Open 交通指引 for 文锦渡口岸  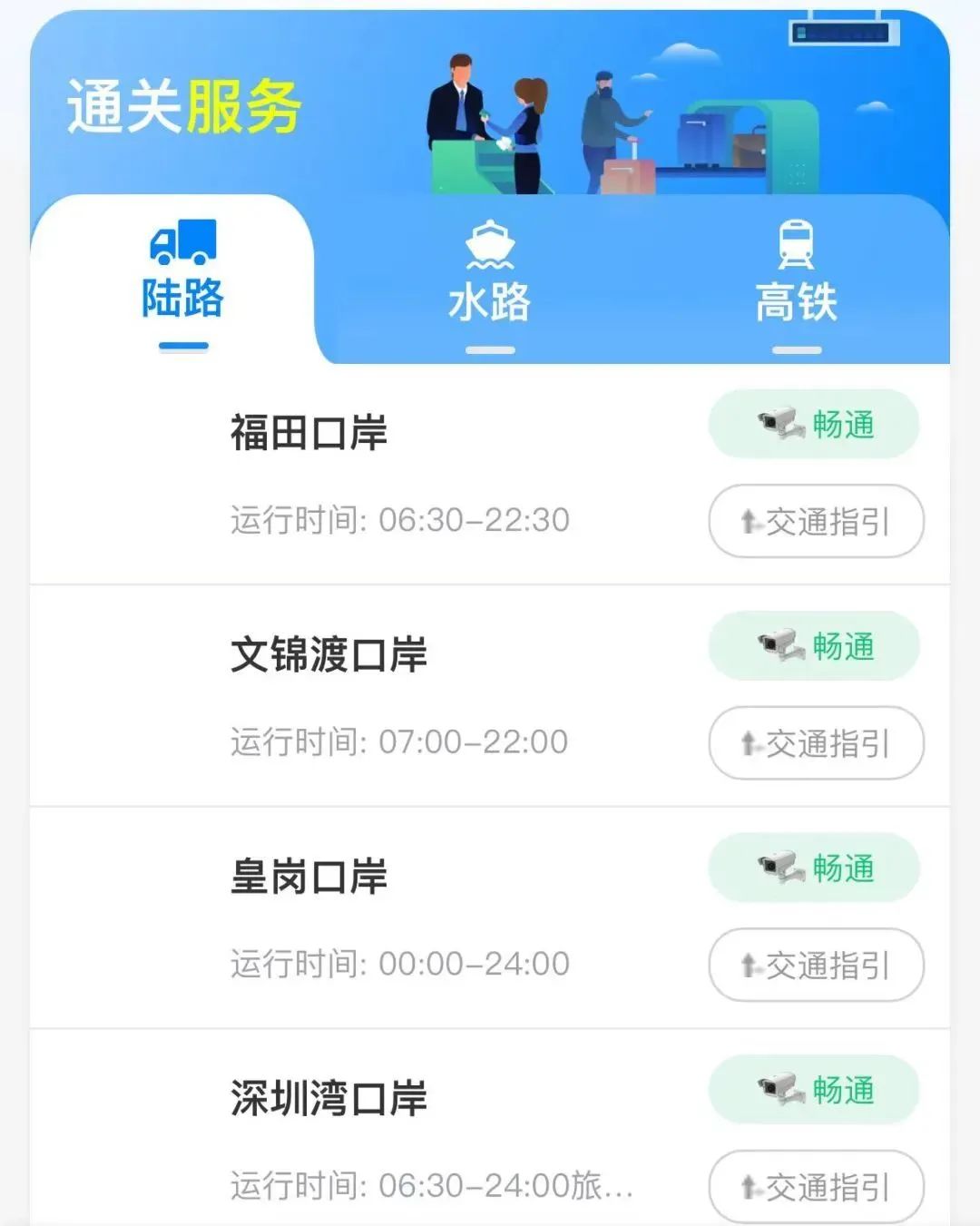(x=815, y=743)
